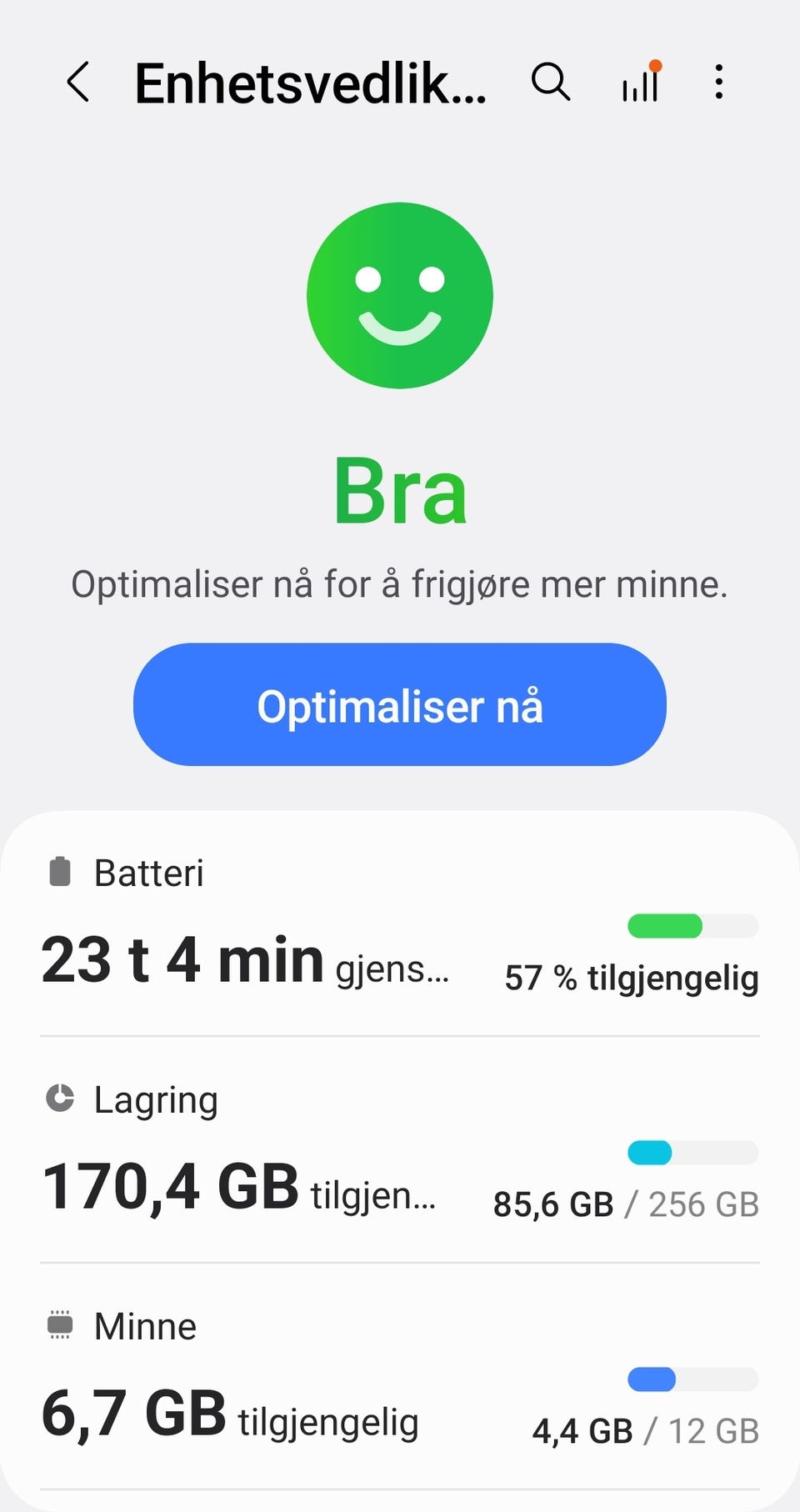Go back from Enhetsvedlikehold

(x=77, y=83)
